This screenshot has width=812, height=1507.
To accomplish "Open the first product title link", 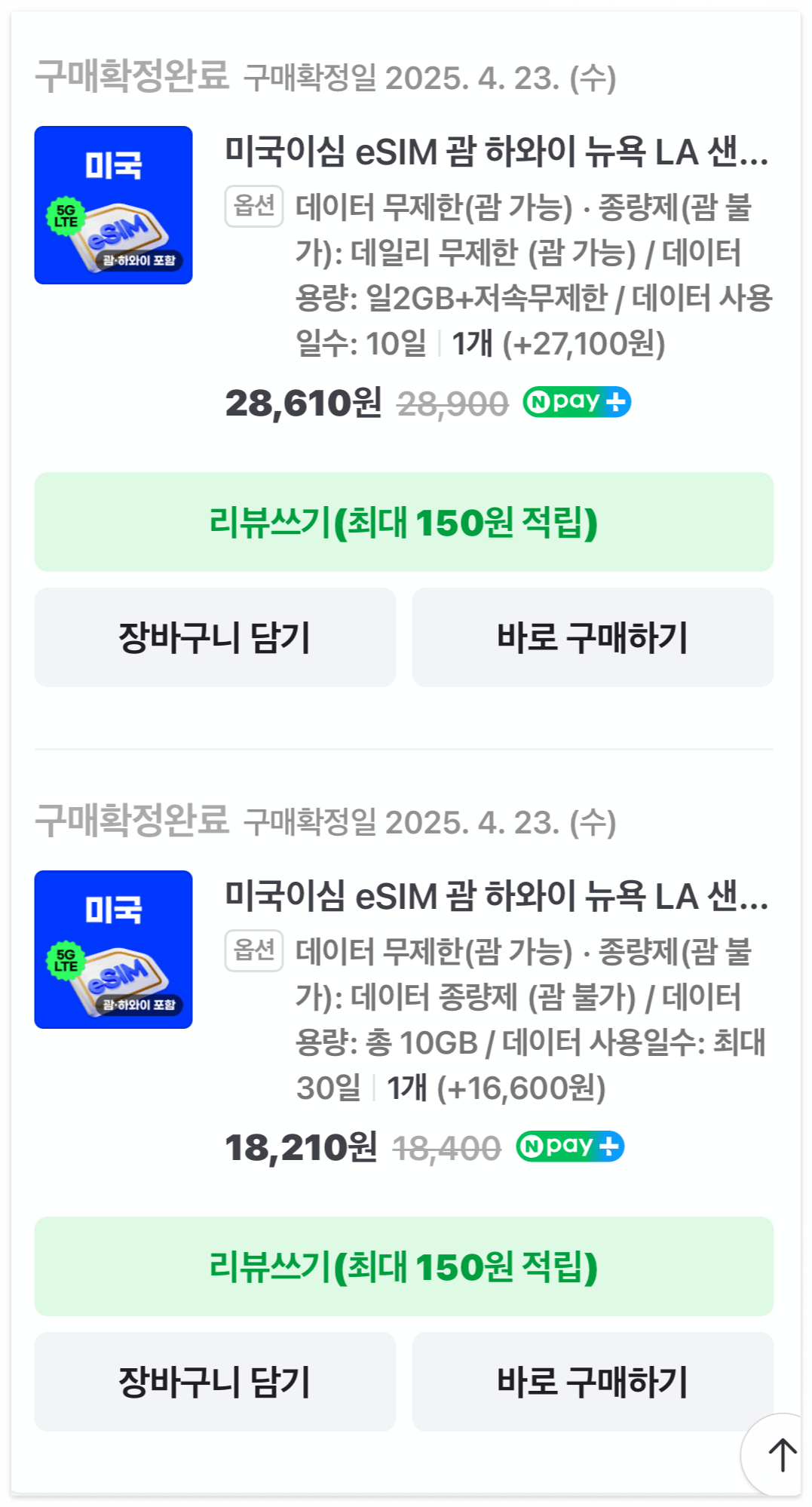I will 494,153.
